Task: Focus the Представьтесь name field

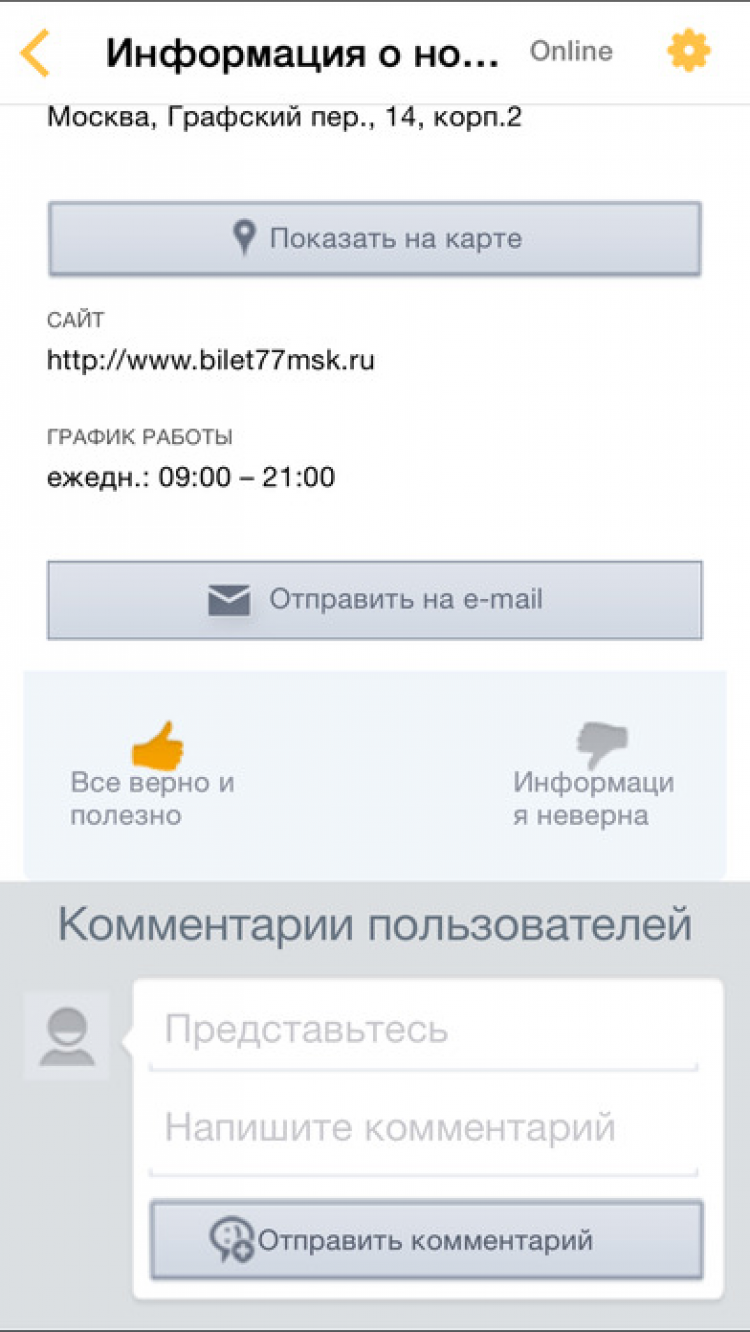Action: click(422, 1030)
